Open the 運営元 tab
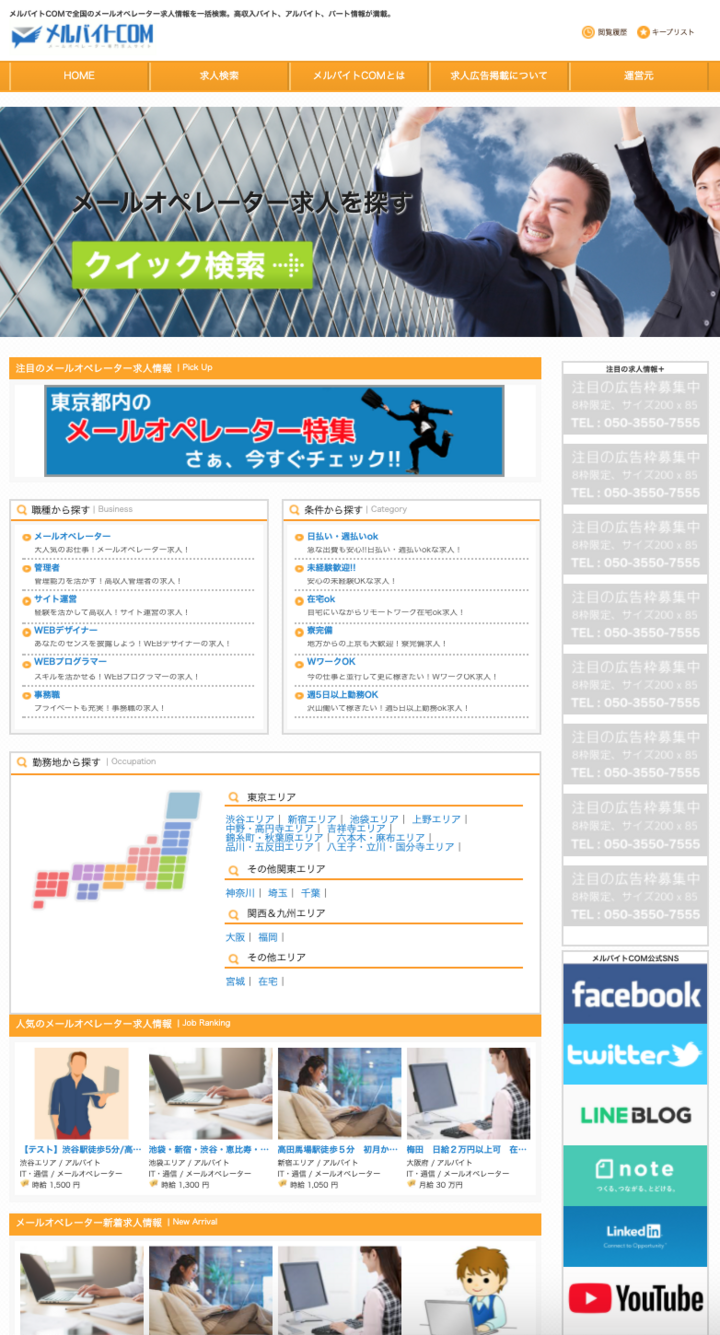This screenshot has height=1335, width=720. (638, 76)
